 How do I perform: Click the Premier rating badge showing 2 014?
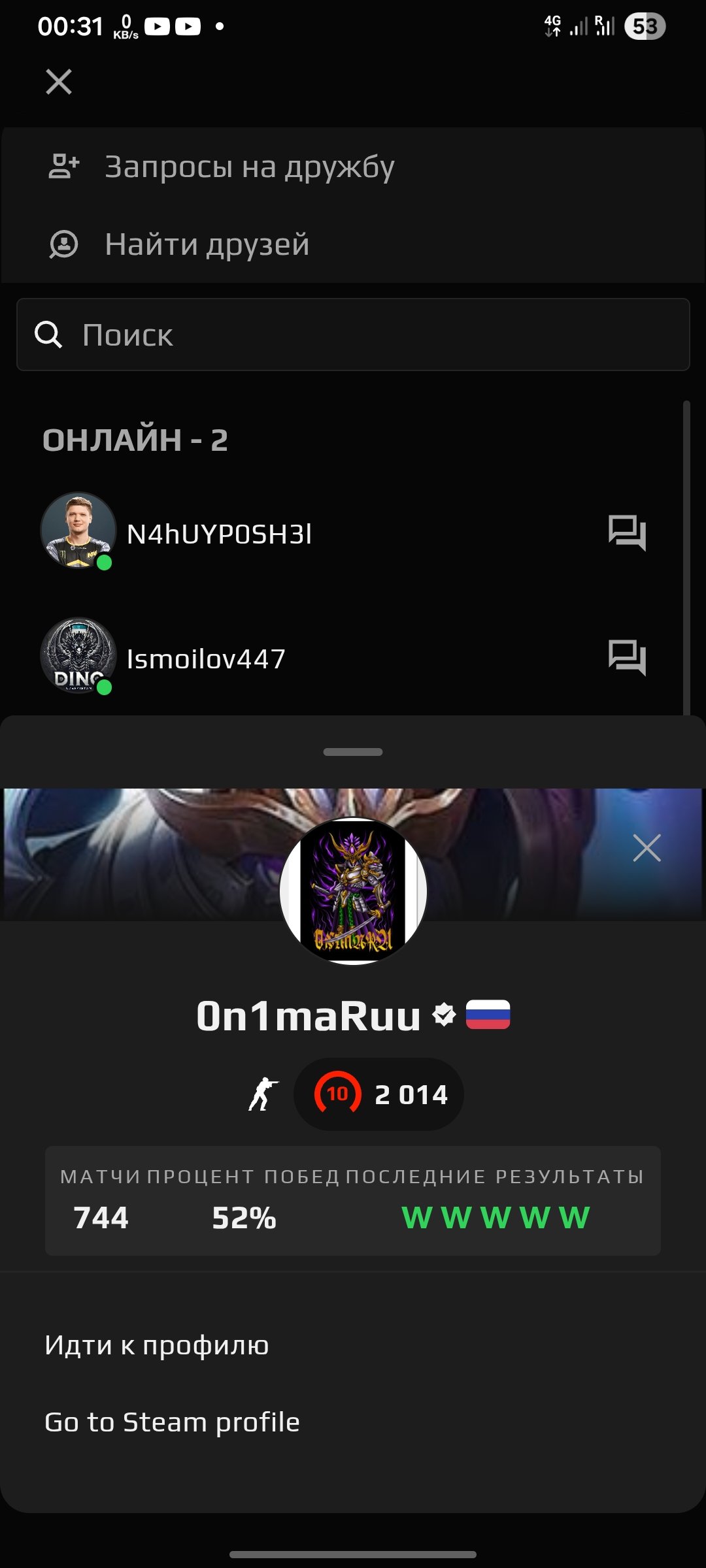coord(378,1094)
